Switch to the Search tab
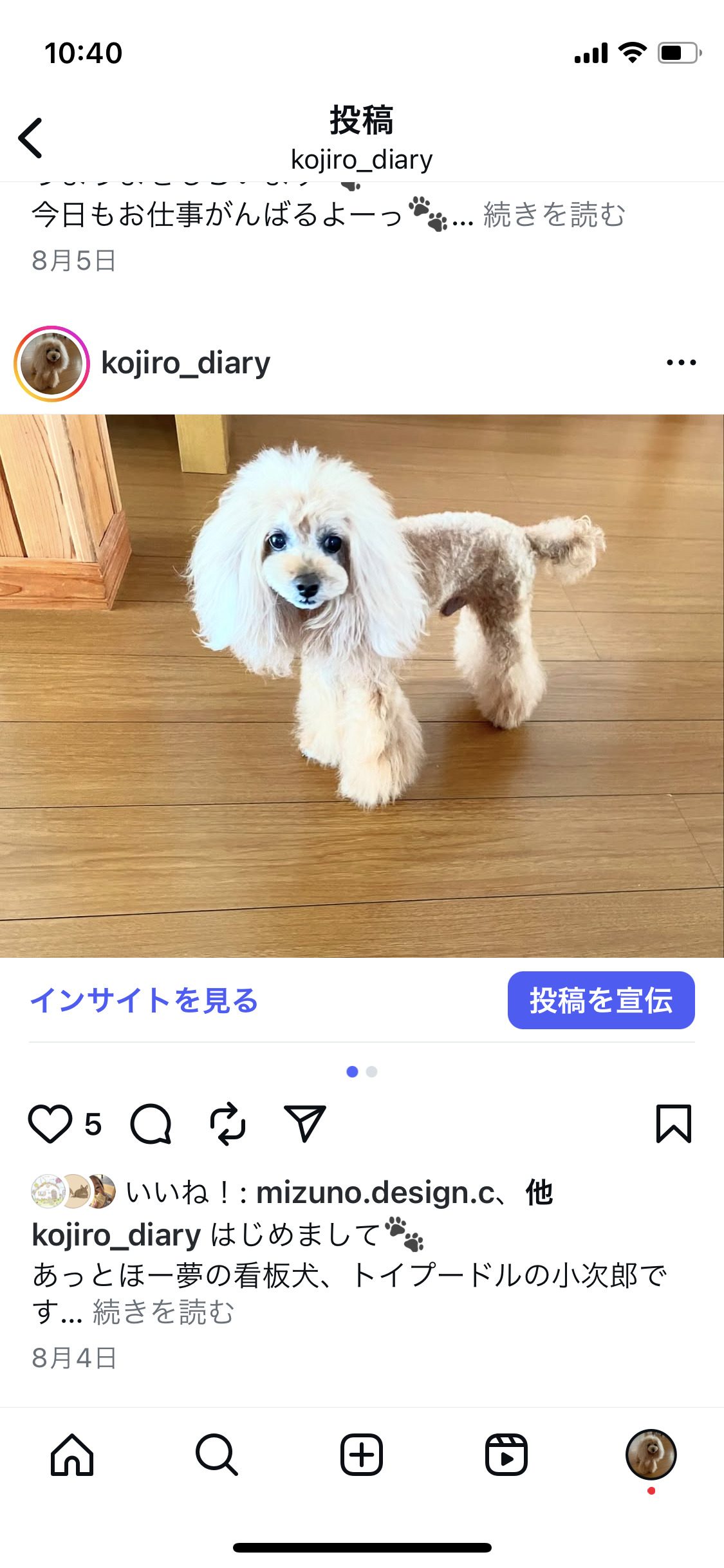Image resolution: width=724 pixels, height=1568 pixels. pos(217,1455)
